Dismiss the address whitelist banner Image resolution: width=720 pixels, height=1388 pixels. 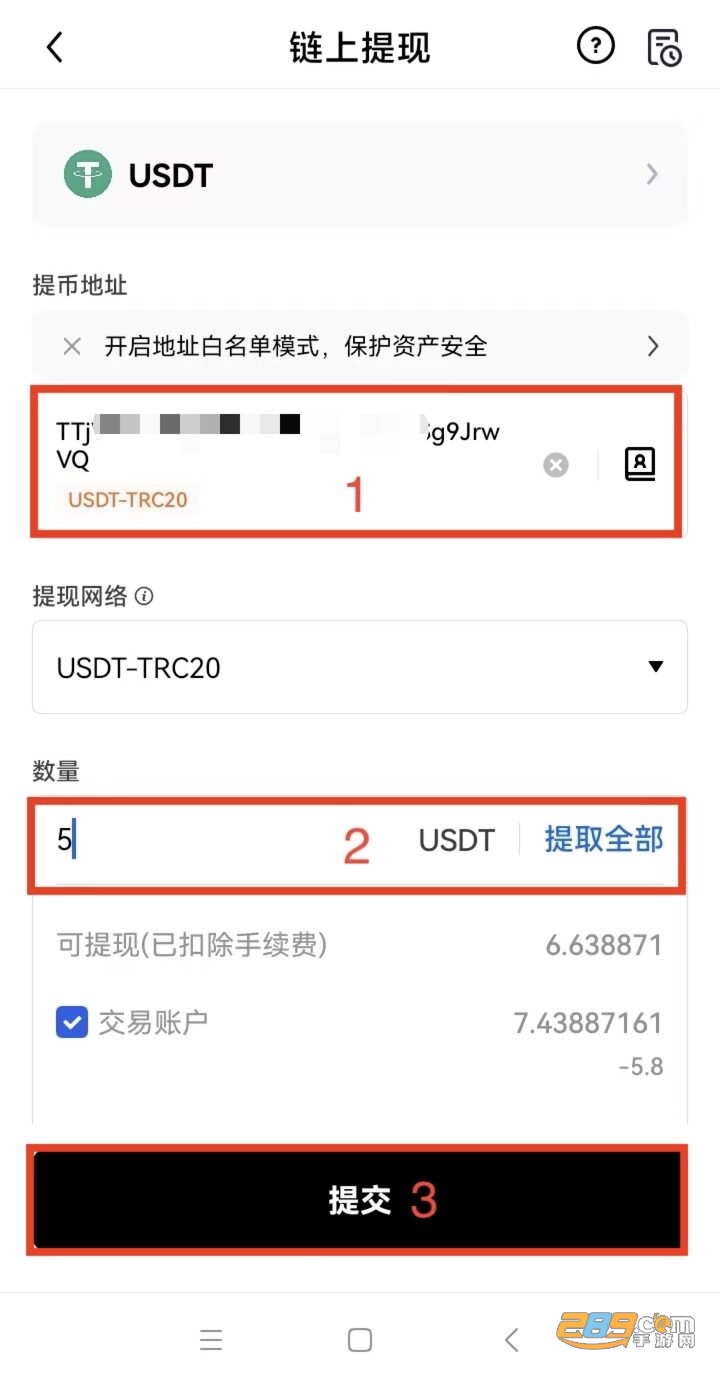(x=72, y=347)
